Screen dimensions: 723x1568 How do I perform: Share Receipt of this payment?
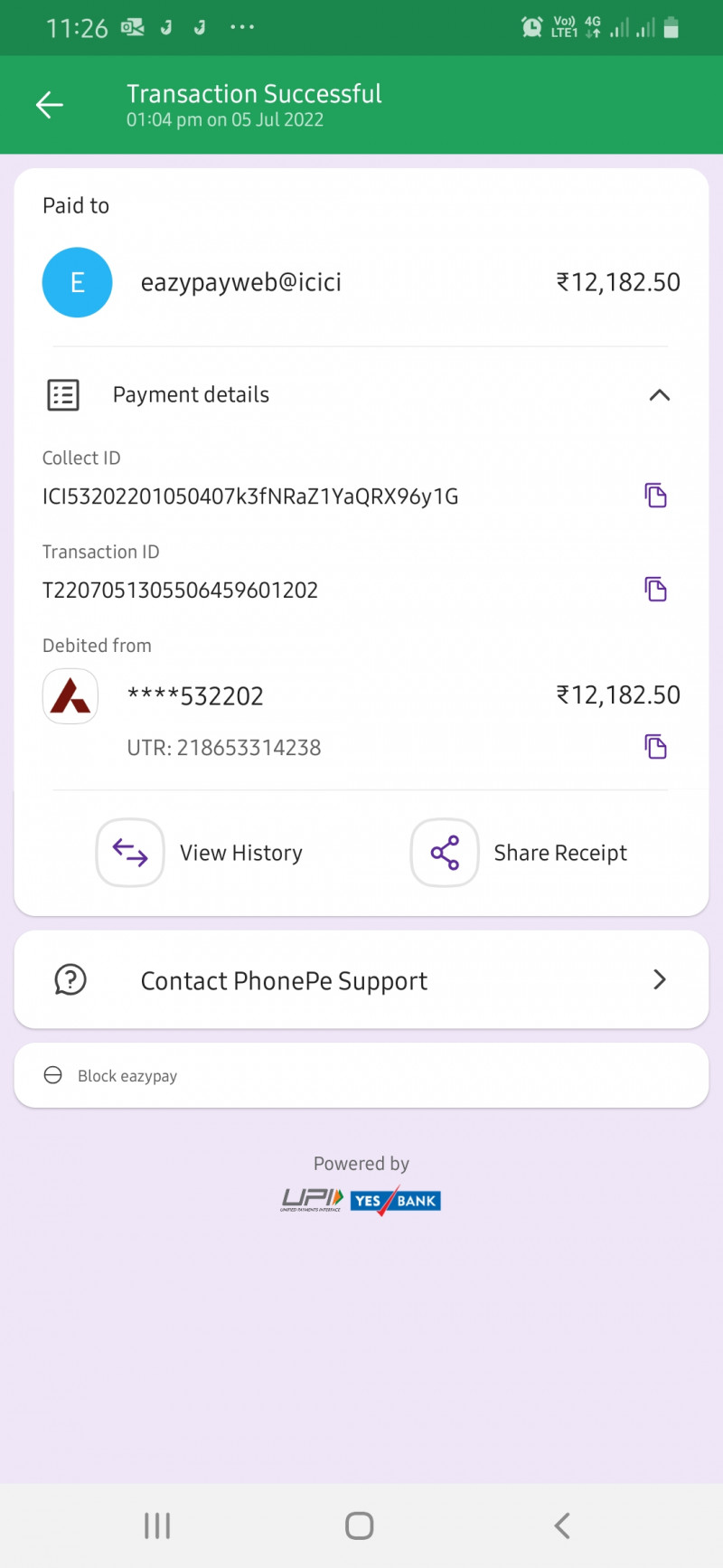pyautogui.click(x=520, y=853)
